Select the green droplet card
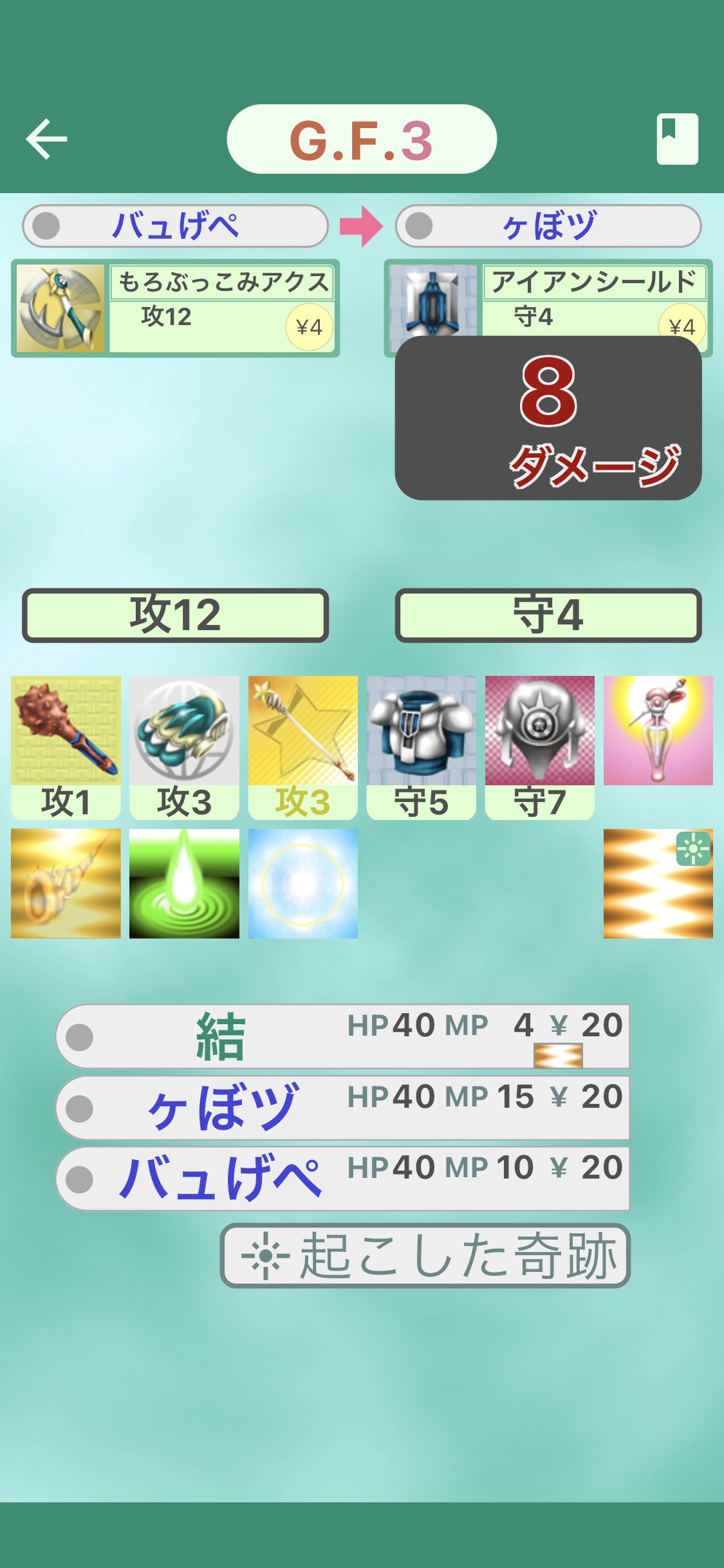724x1568 pixels. [184, 883]
